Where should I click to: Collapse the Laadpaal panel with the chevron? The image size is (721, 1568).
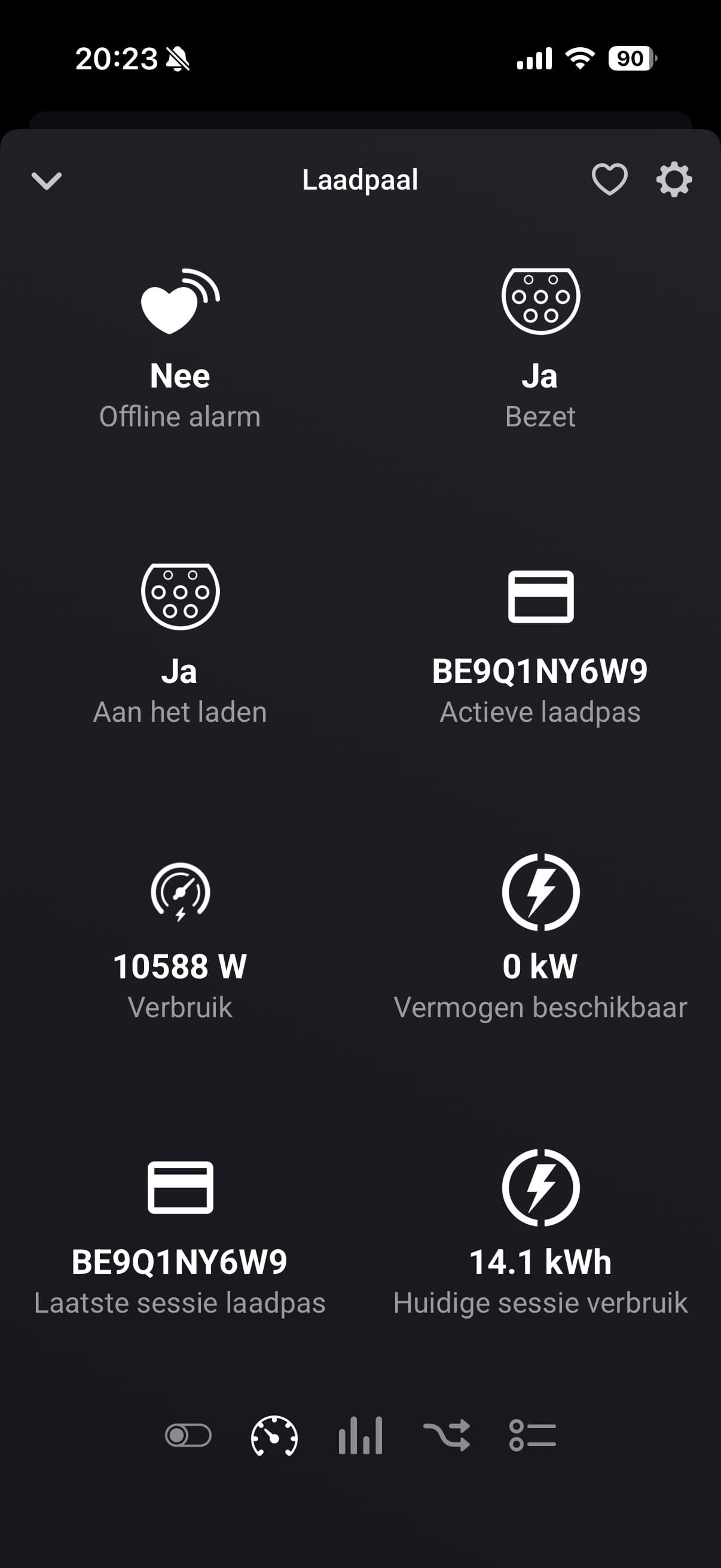(46, 180)
